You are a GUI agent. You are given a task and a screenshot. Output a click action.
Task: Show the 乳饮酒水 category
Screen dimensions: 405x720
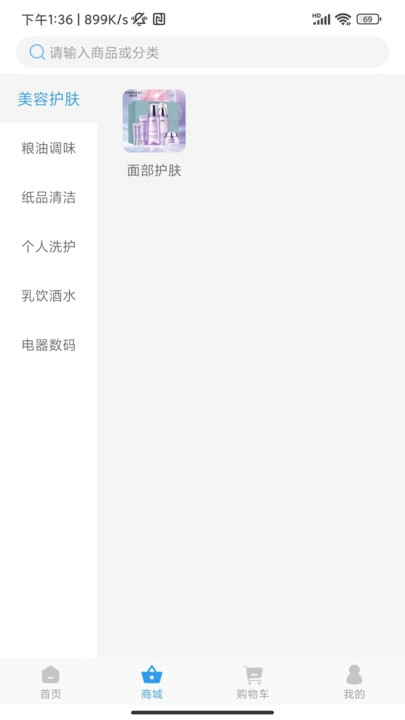[x=49, y=296]
